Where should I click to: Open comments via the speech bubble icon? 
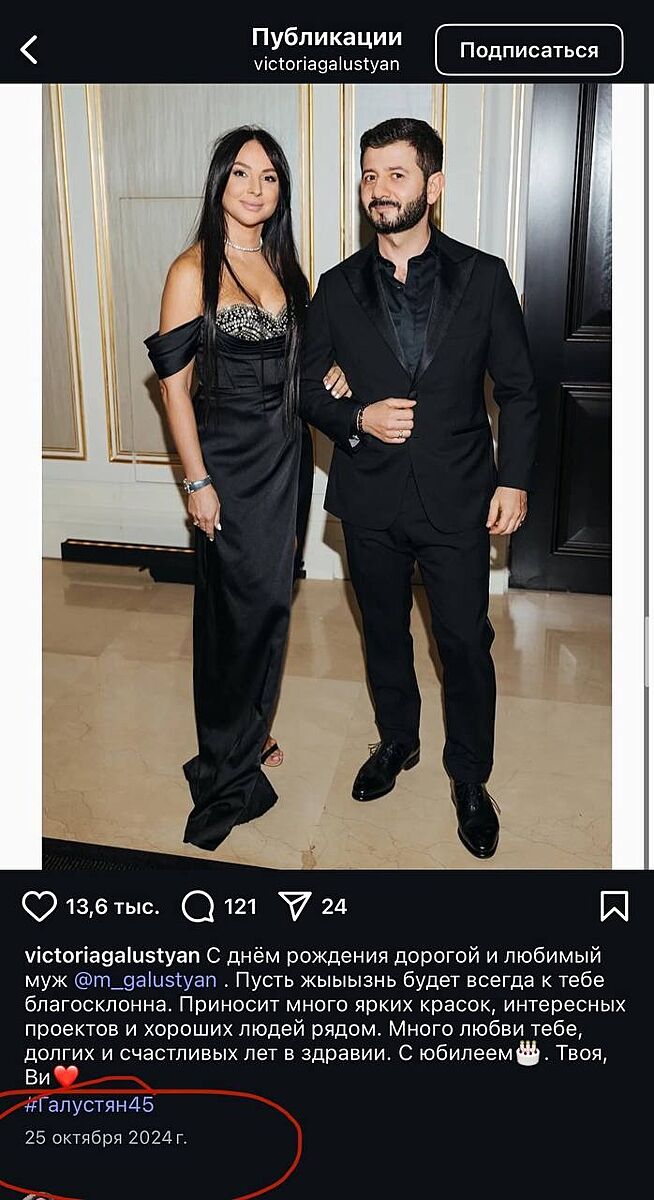pos(198,907)
